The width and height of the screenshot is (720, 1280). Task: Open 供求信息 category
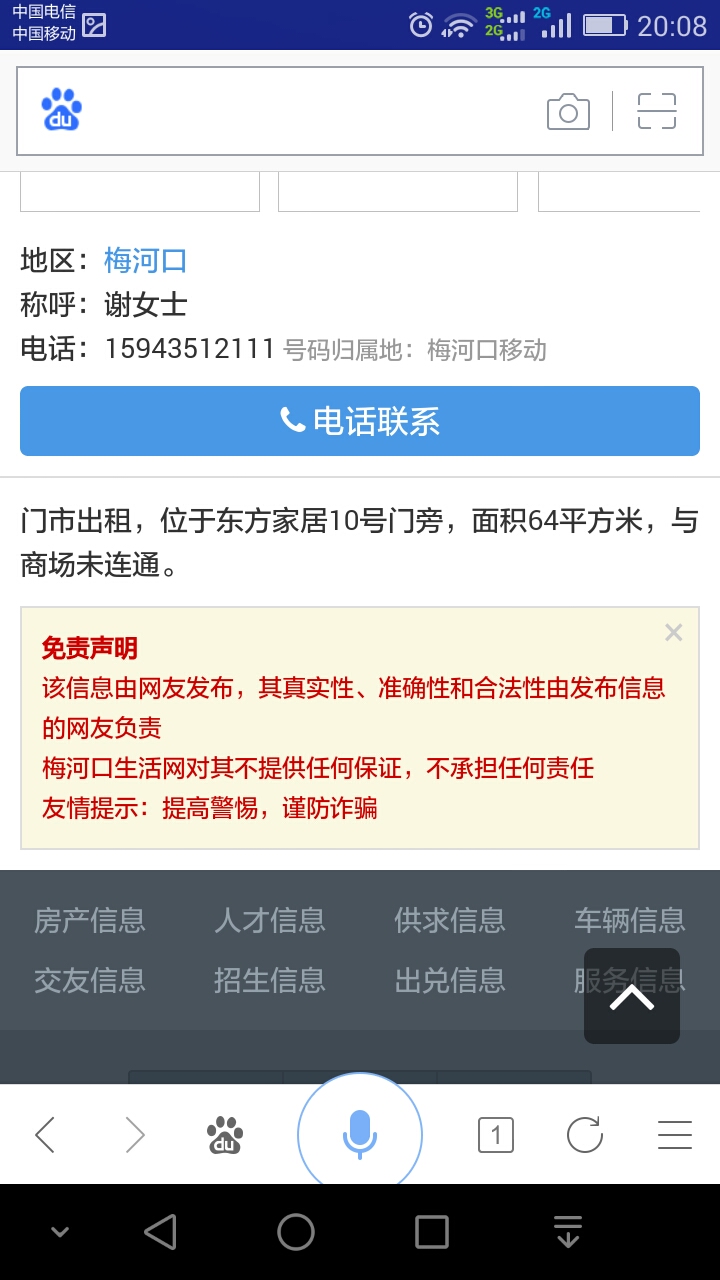coord(450,920)
